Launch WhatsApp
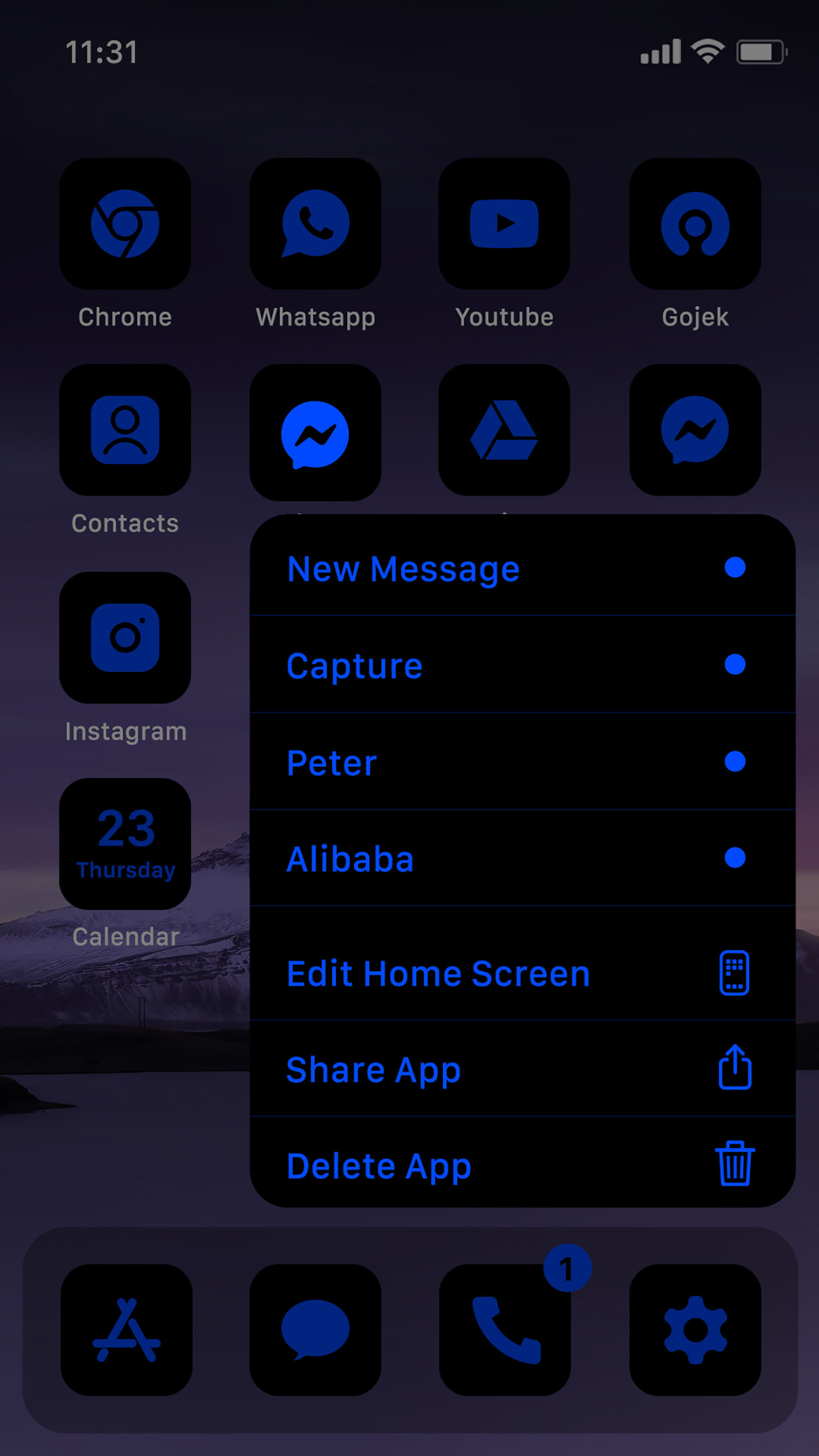The width and height of the screenshot is (819, 1456). (315, 224)
